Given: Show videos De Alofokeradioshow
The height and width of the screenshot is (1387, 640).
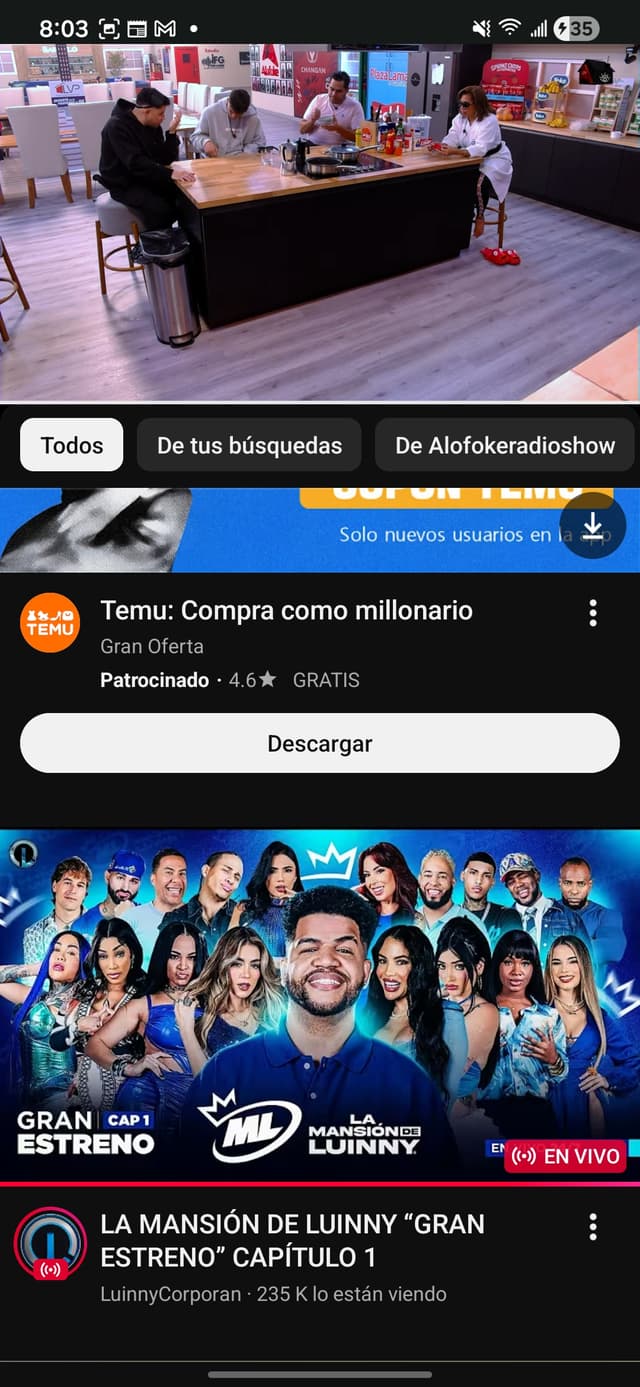Looking at the screenshot, I should [505, 445].
